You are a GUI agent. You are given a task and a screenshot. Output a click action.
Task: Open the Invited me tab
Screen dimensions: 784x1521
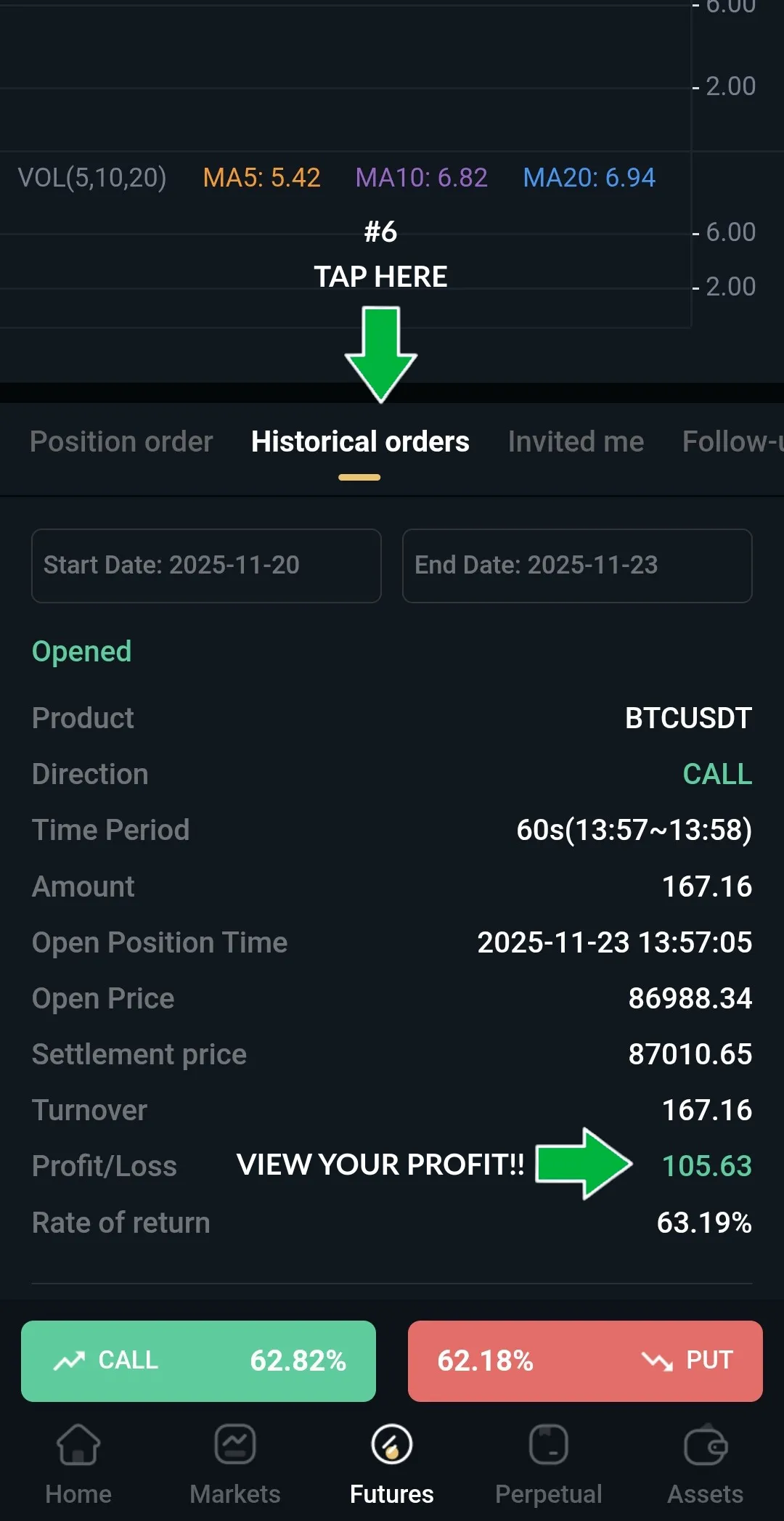(576, 441)
